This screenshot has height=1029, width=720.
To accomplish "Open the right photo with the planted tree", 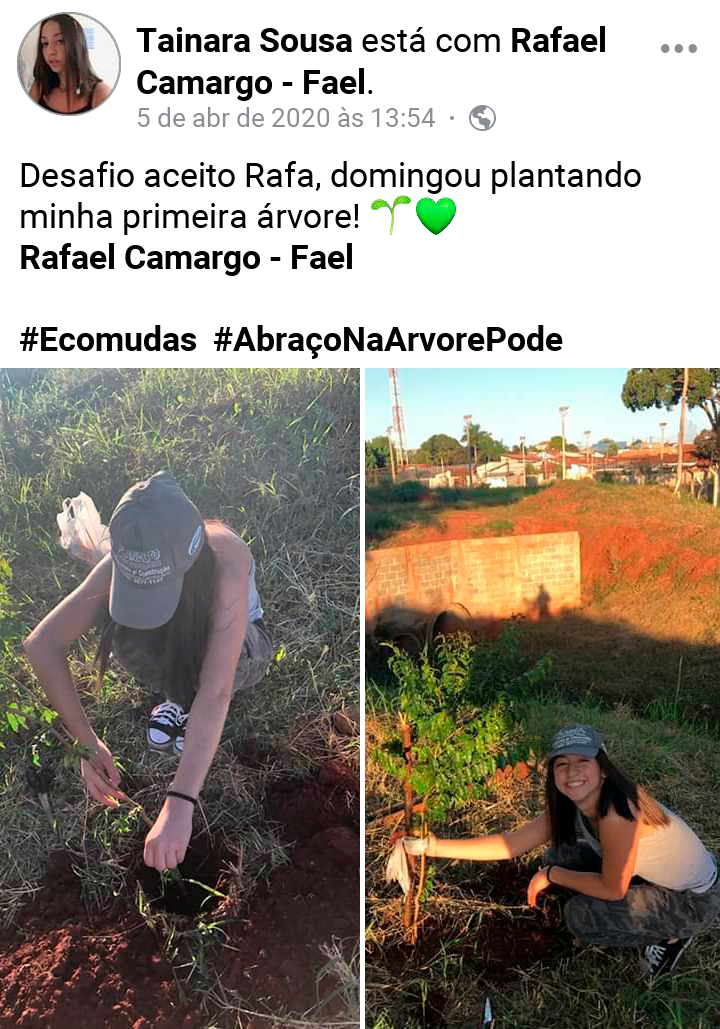I will (541, 698).
